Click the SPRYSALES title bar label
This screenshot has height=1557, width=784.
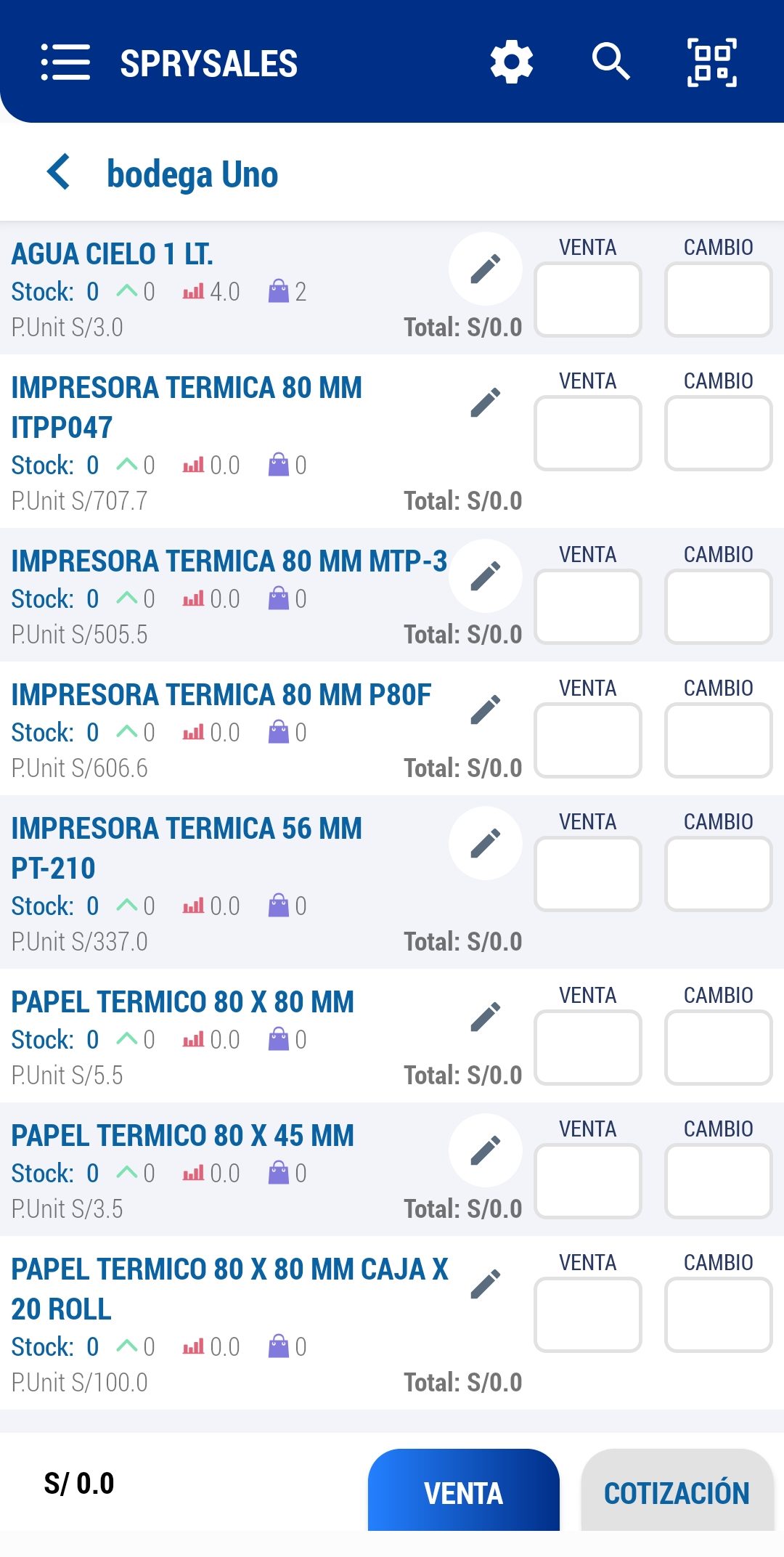pos(209,64)
